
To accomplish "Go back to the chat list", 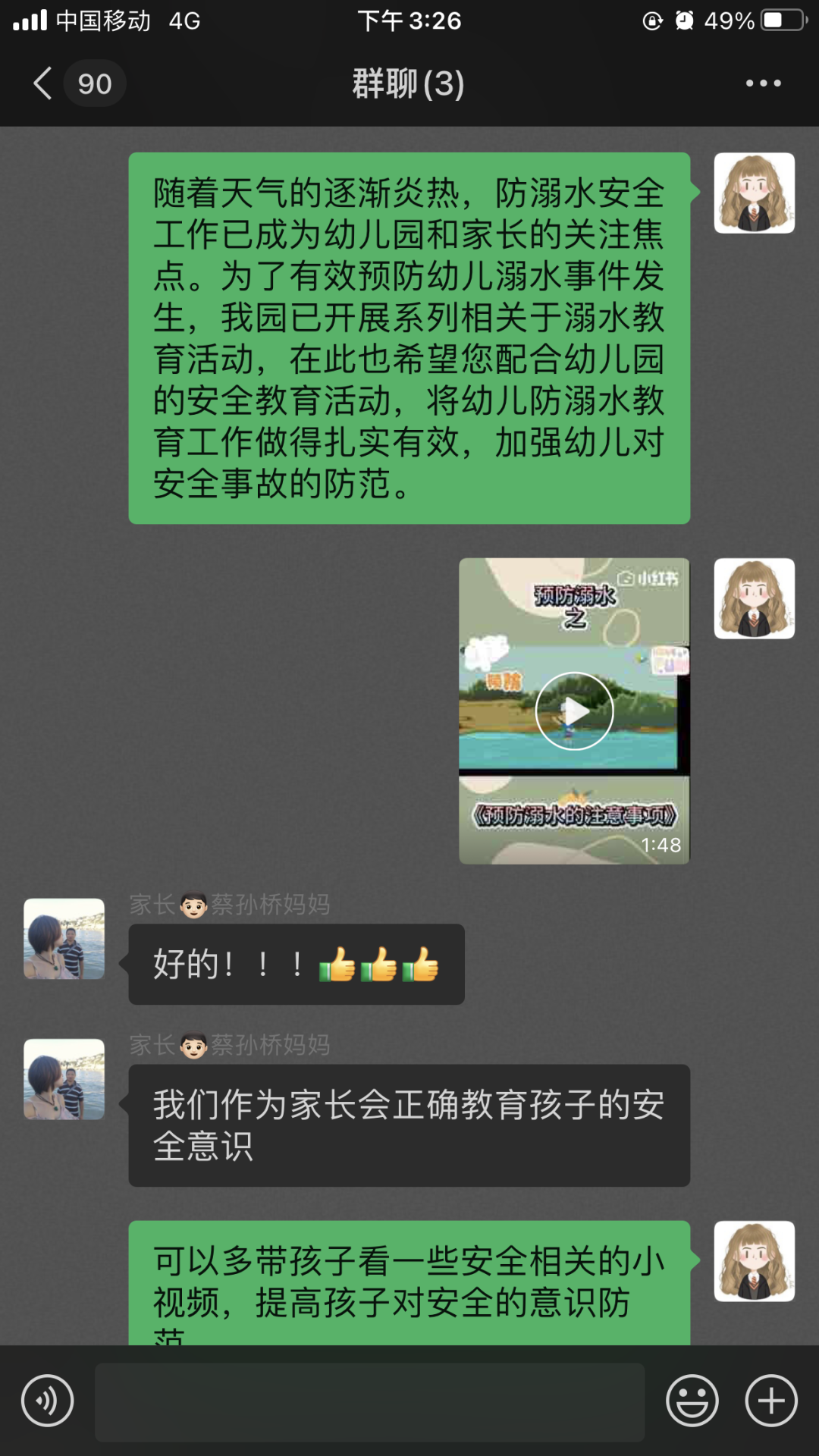I will 44,83.
